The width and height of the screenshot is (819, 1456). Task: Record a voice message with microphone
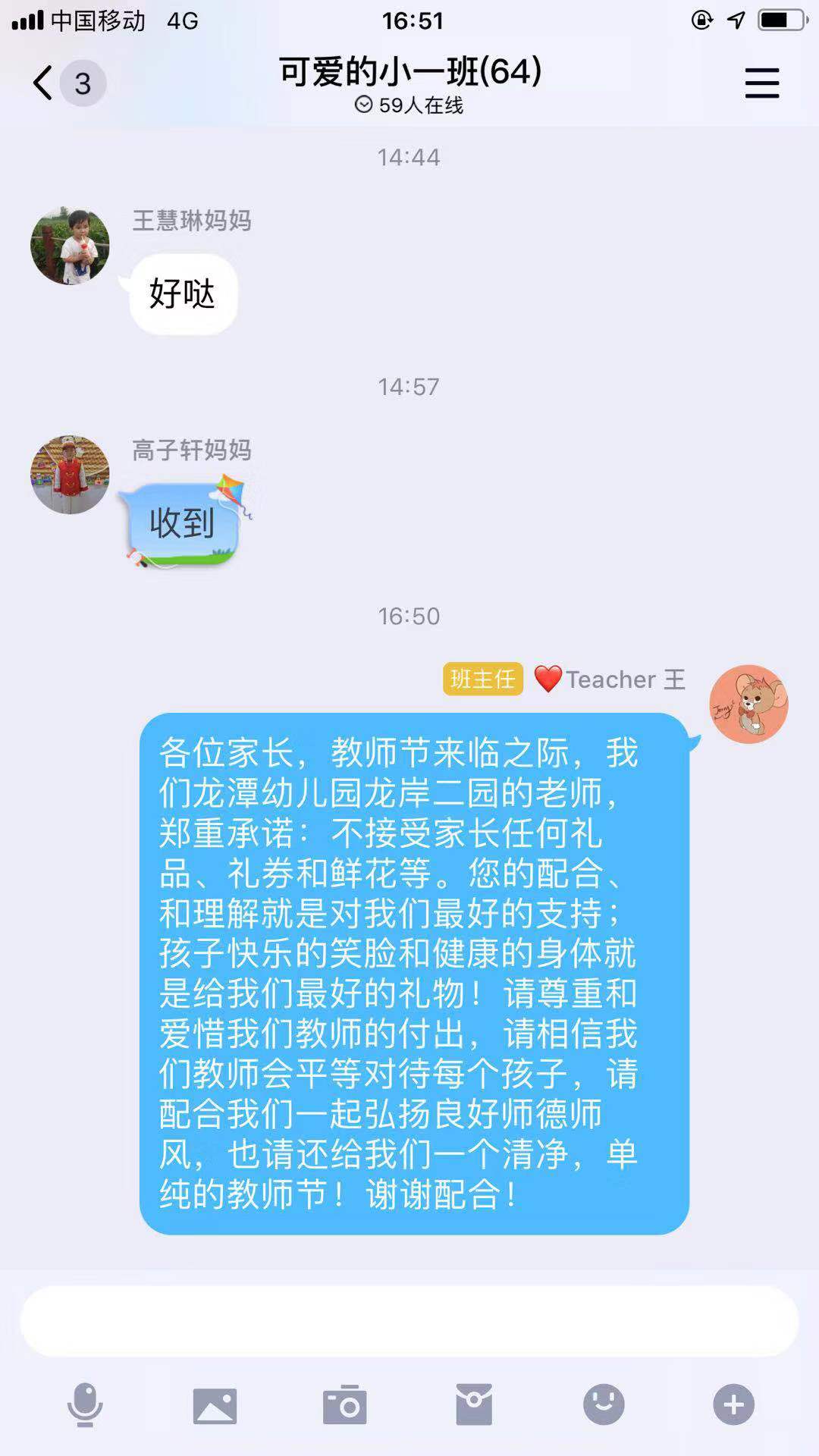(85, 1405)
